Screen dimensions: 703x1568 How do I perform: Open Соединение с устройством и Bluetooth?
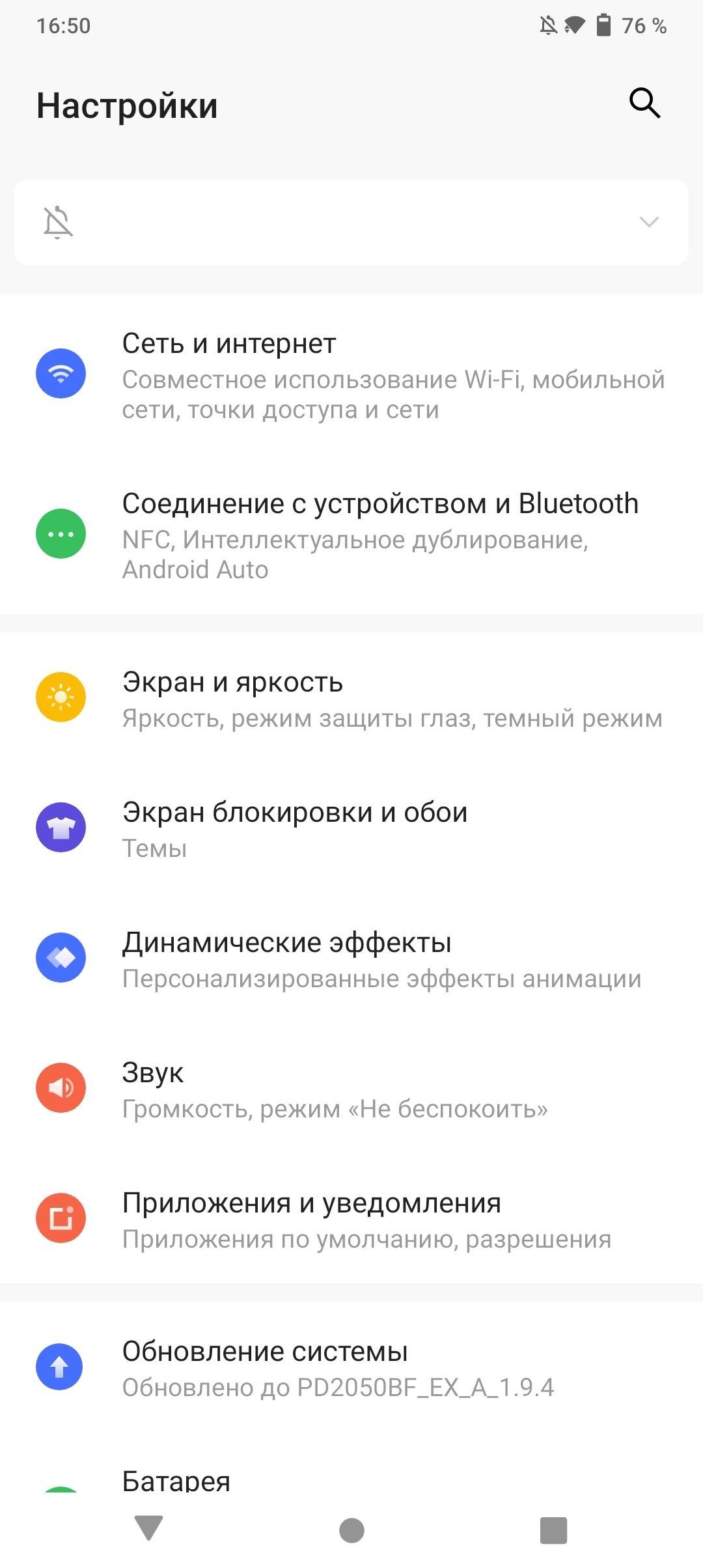351,535
